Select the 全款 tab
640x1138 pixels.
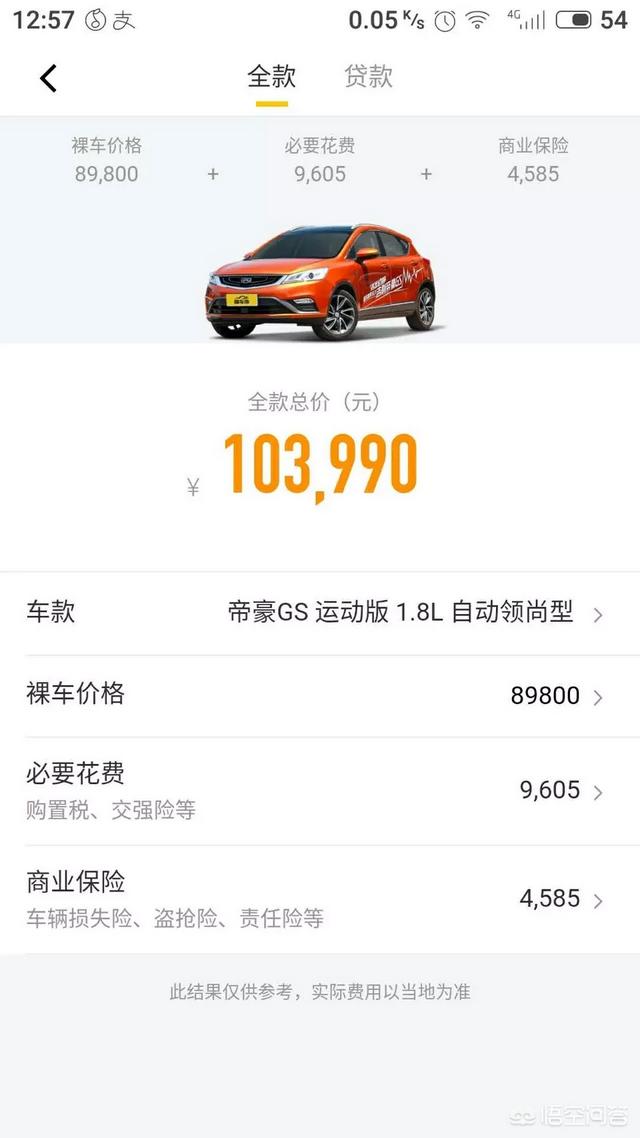[x=271, y=76]
